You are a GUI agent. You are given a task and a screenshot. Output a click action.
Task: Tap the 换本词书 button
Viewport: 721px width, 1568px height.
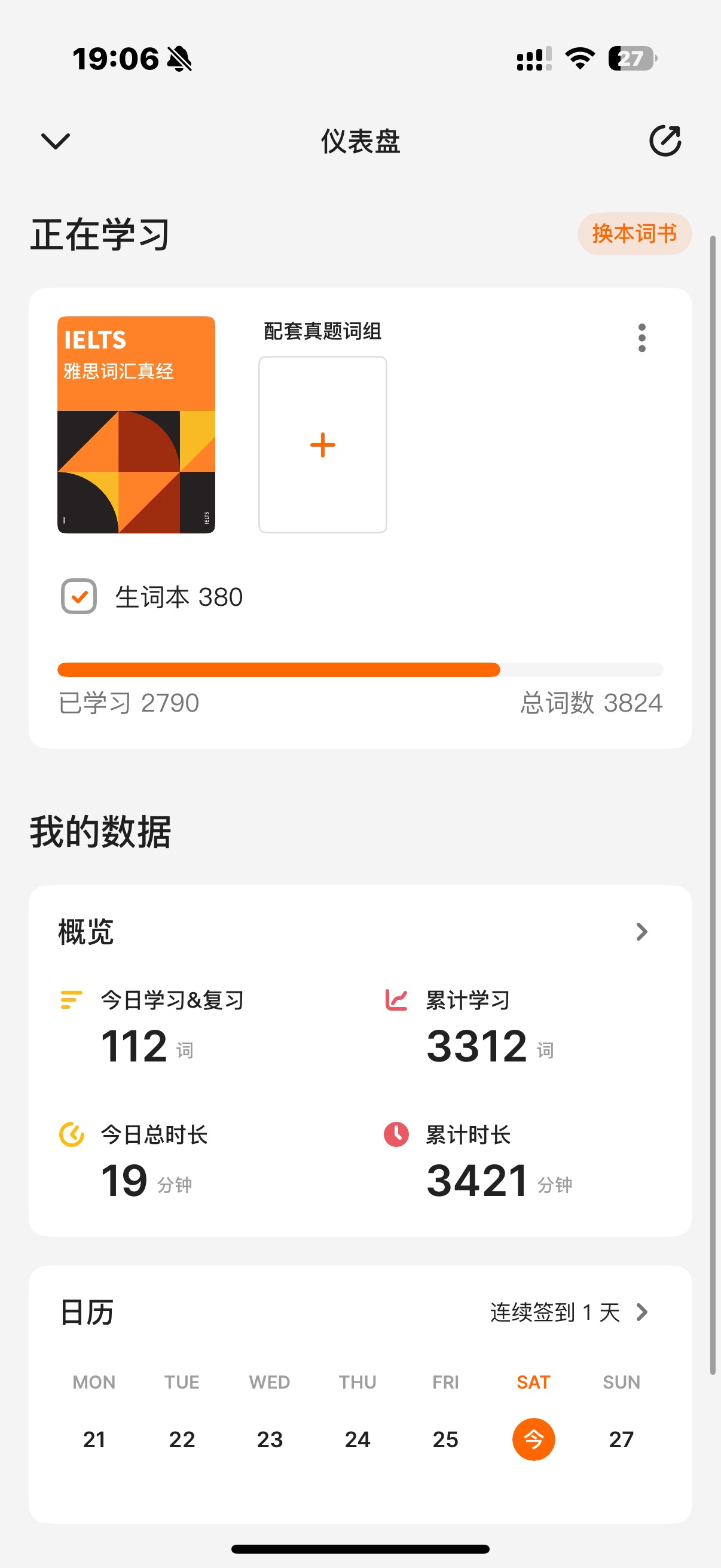pyautogui.click(x=634, y=234)
